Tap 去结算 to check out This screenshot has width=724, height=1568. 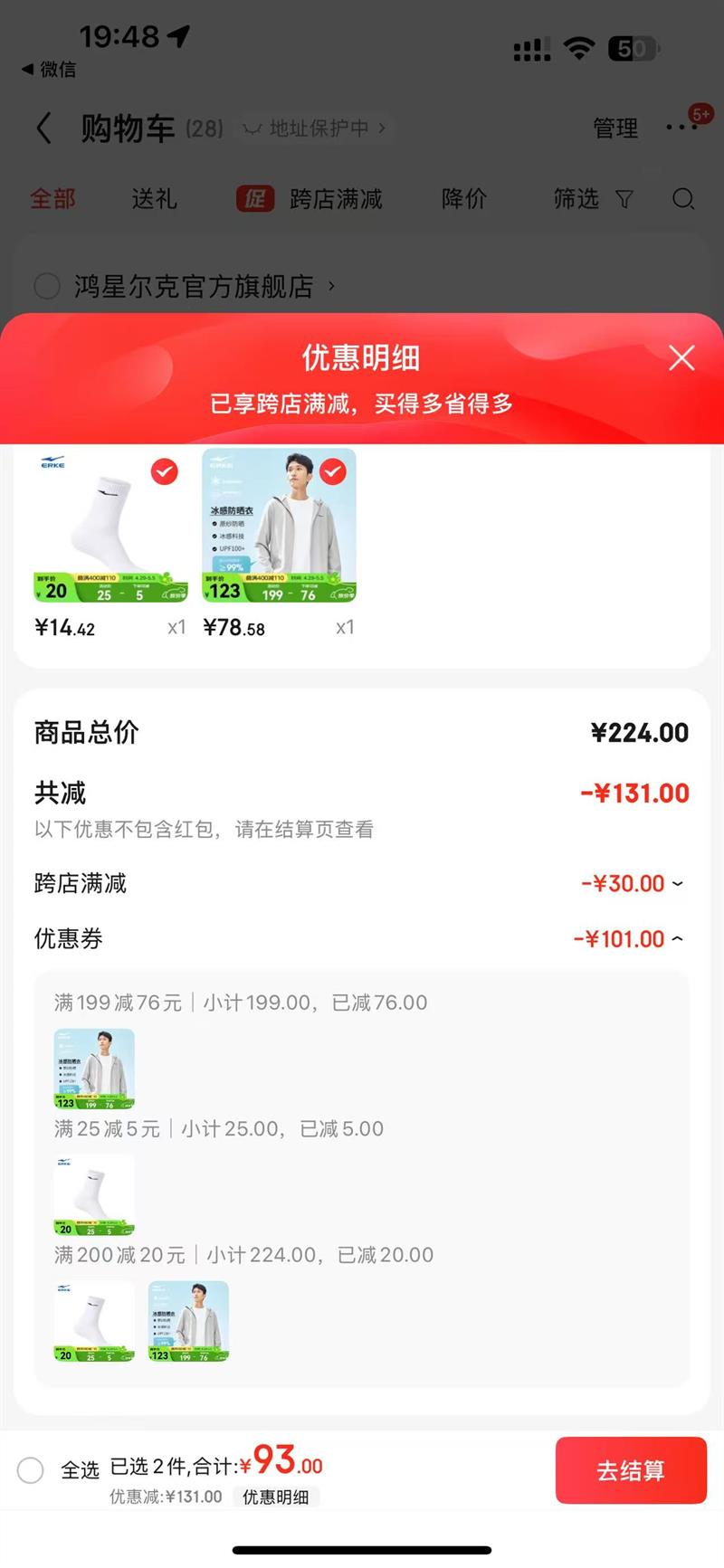[x=631, y=1470]
